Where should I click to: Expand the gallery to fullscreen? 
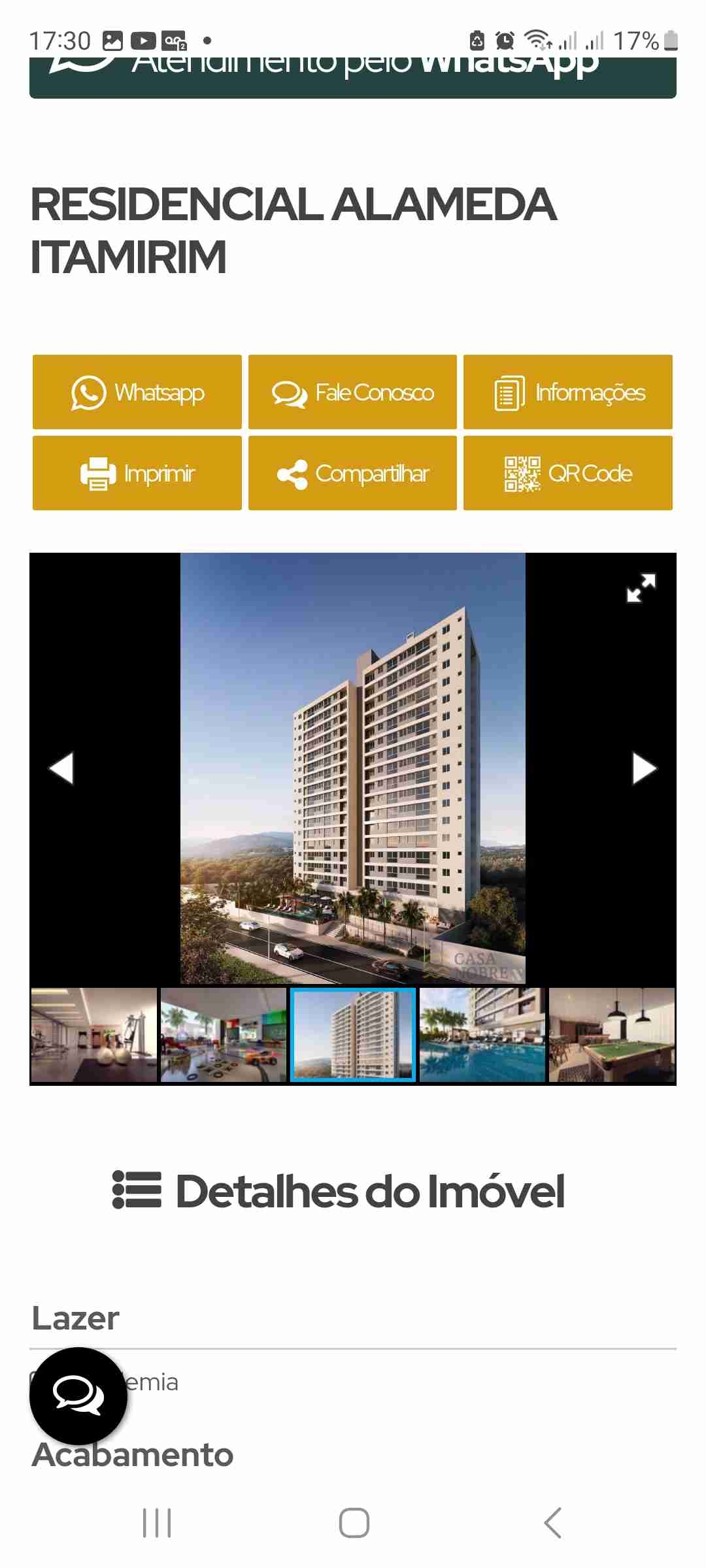(x=641, y=588)
